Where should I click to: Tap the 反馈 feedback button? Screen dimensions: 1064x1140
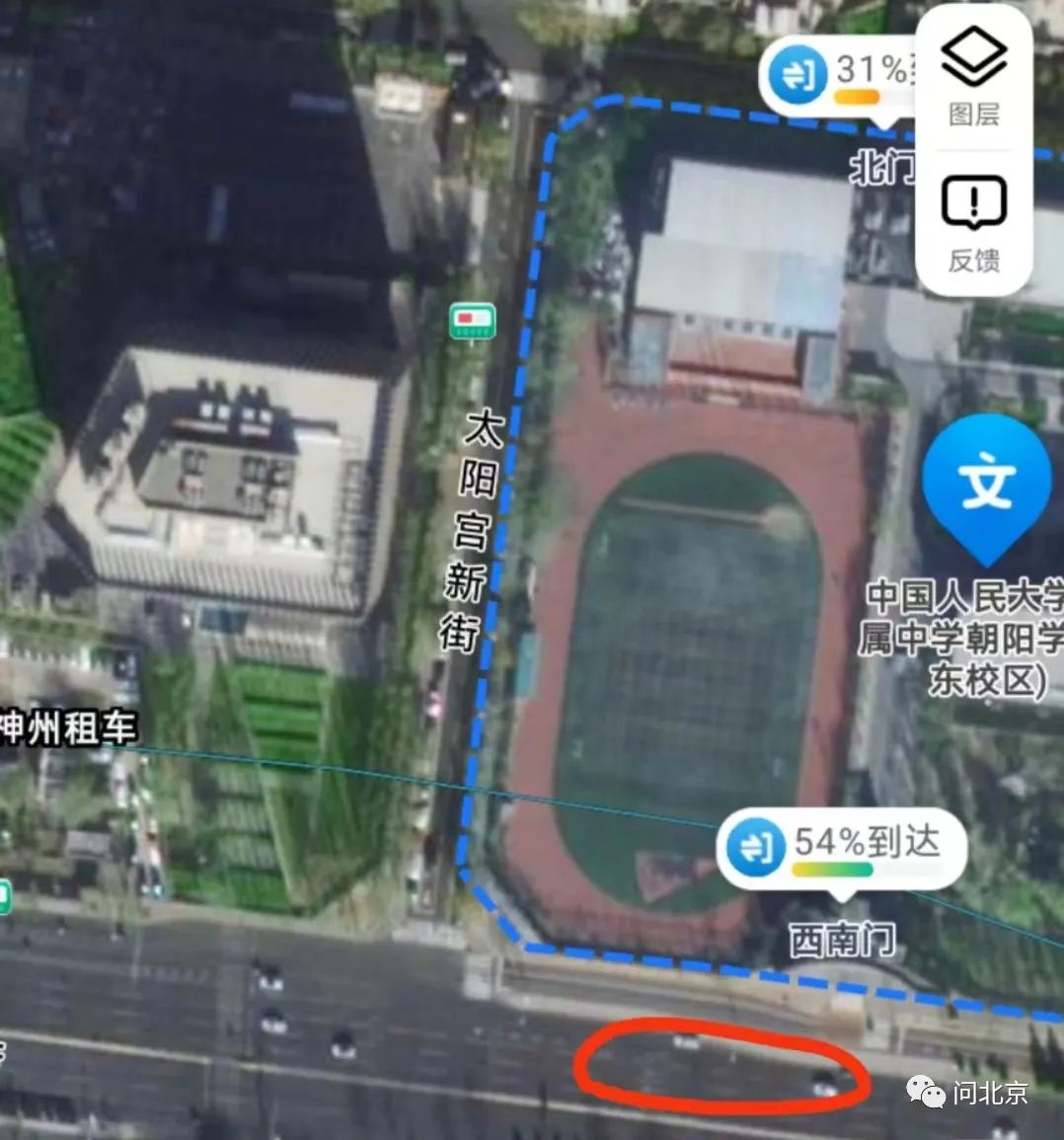tap(973, 224)
